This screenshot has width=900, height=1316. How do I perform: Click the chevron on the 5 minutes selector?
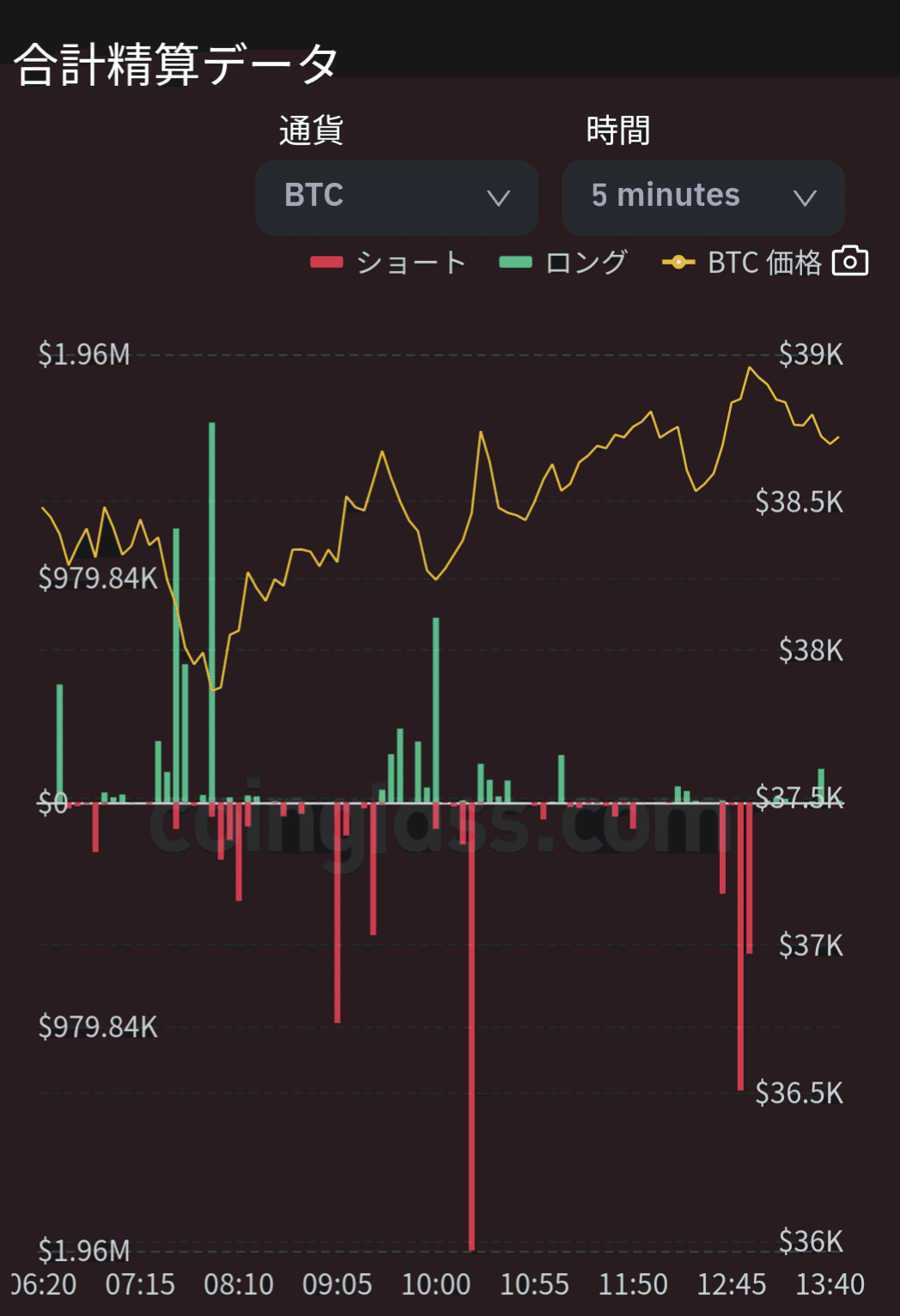805,198
